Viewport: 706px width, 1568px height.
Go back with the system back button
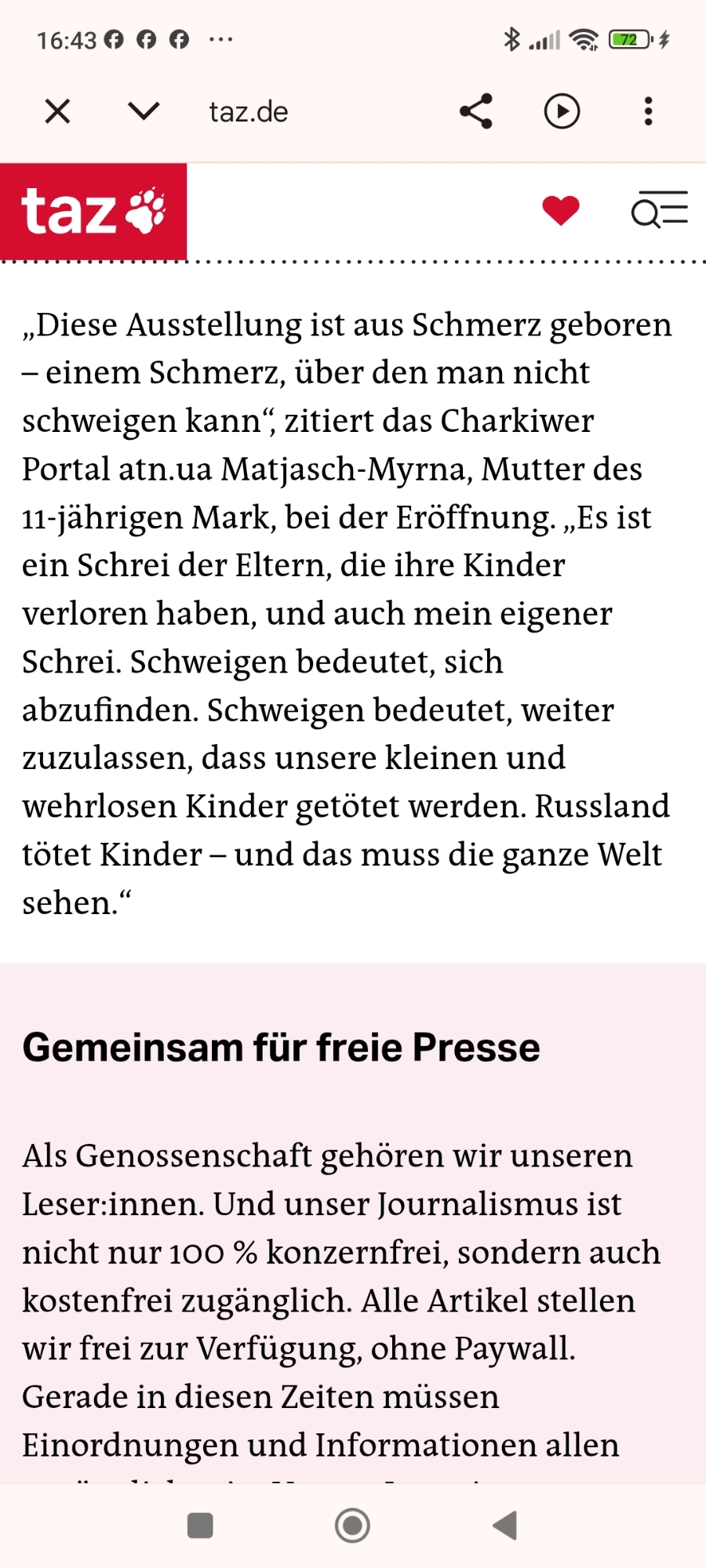[x=505, y=1526]
